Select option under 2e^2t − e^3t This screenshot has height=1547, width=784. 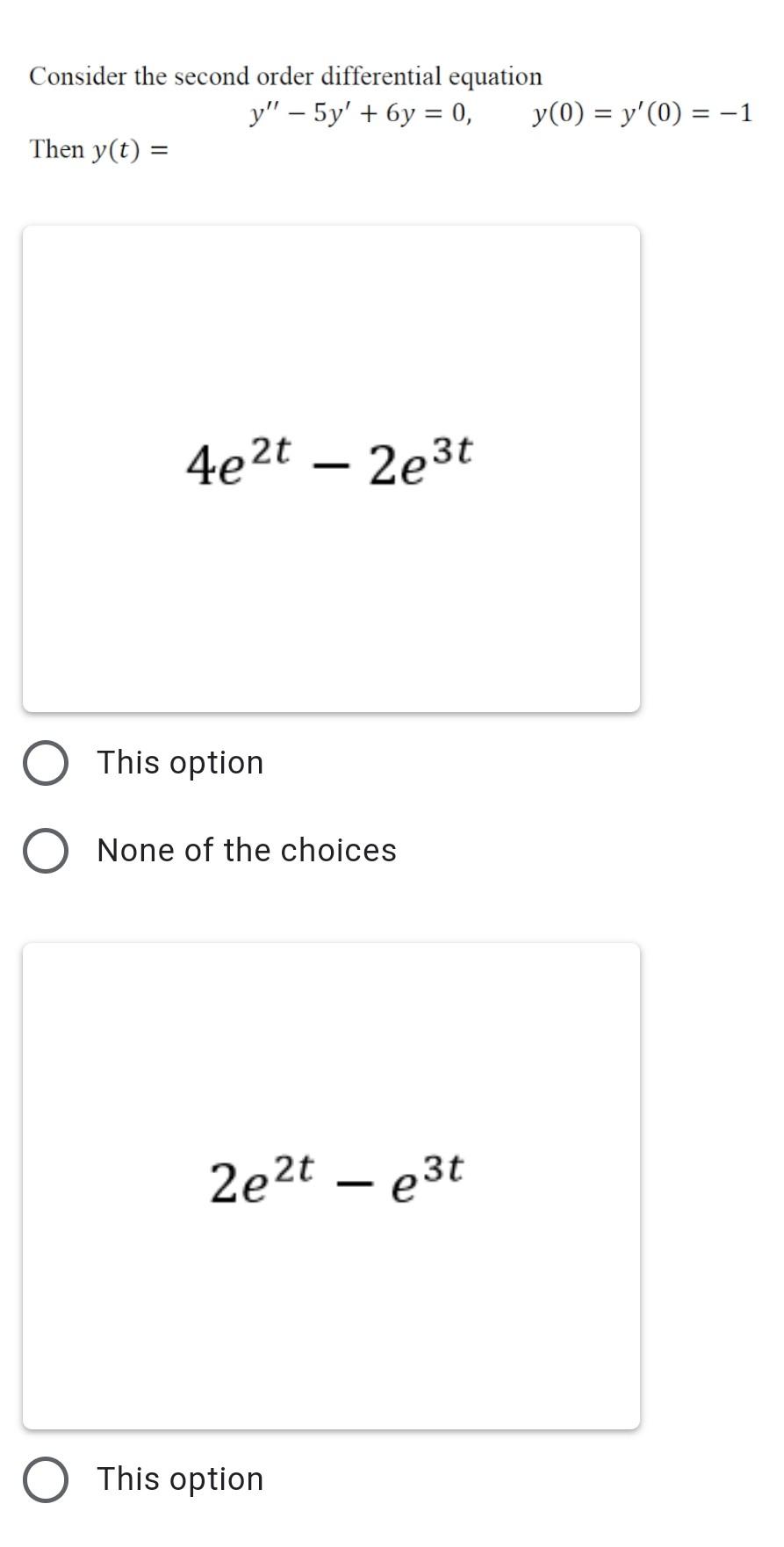click(x=46, y=1479)
